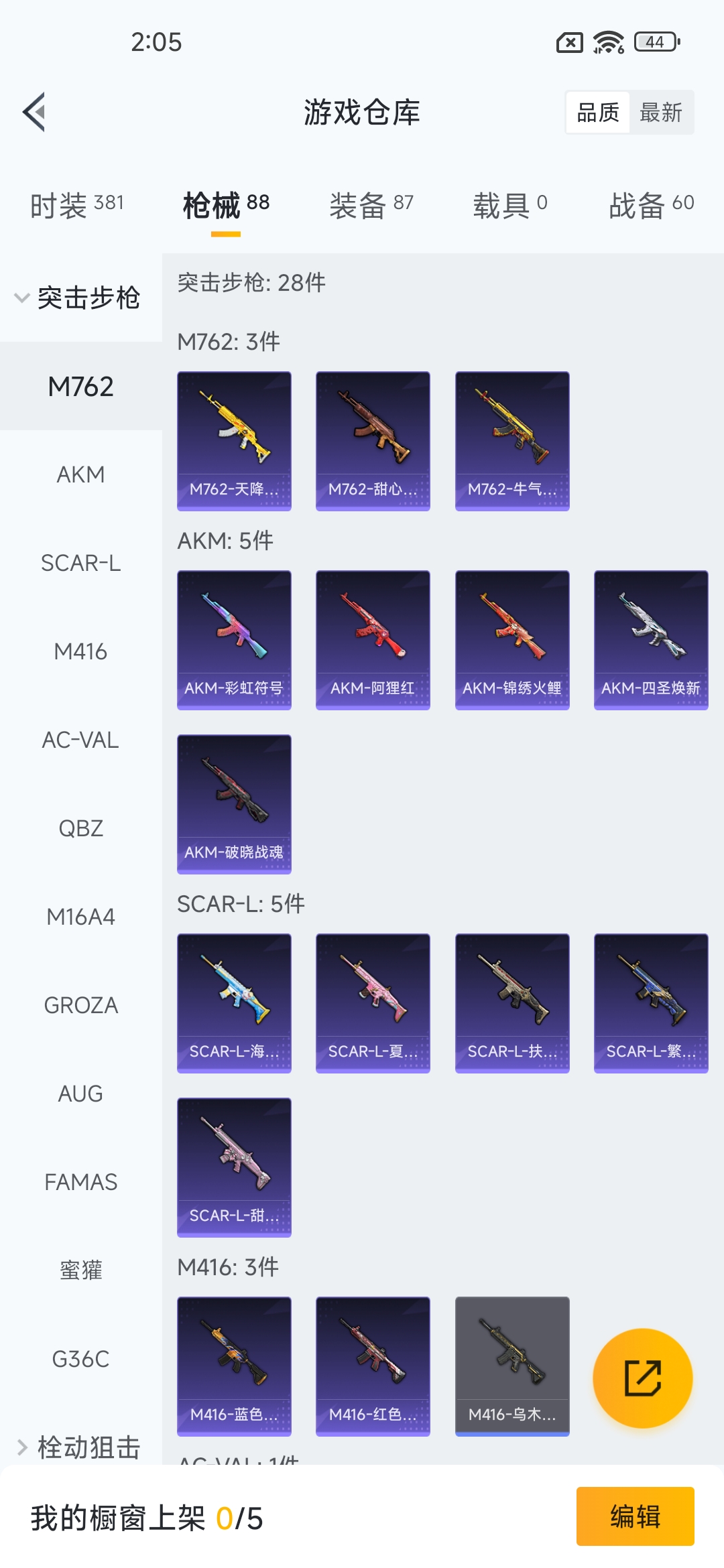Select AKM in the sidebar
This screenshot has height=1568, width=724.
[x=80, y=474]
